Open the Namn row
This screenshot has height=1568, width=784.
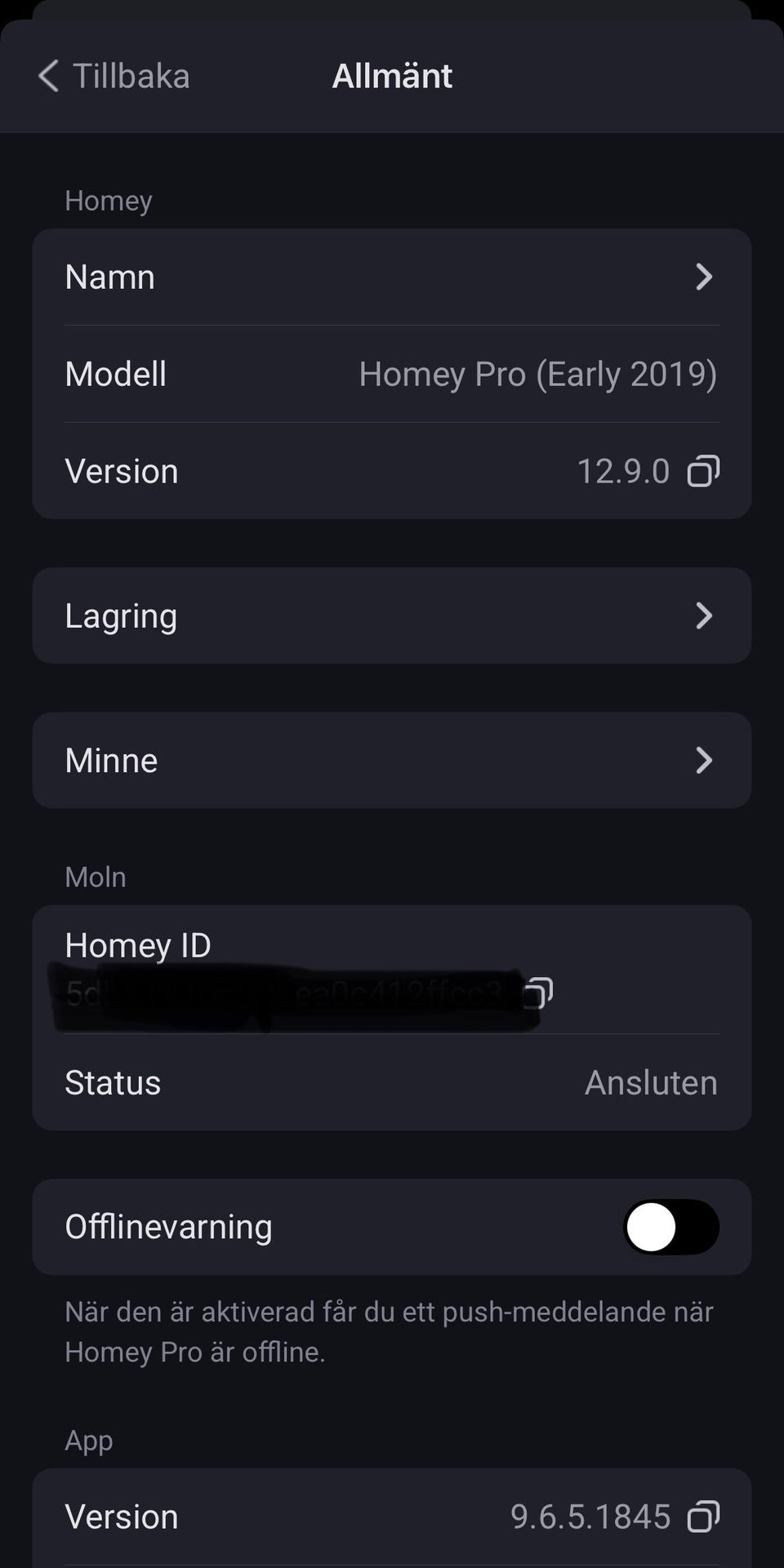[x=392, y=277]
